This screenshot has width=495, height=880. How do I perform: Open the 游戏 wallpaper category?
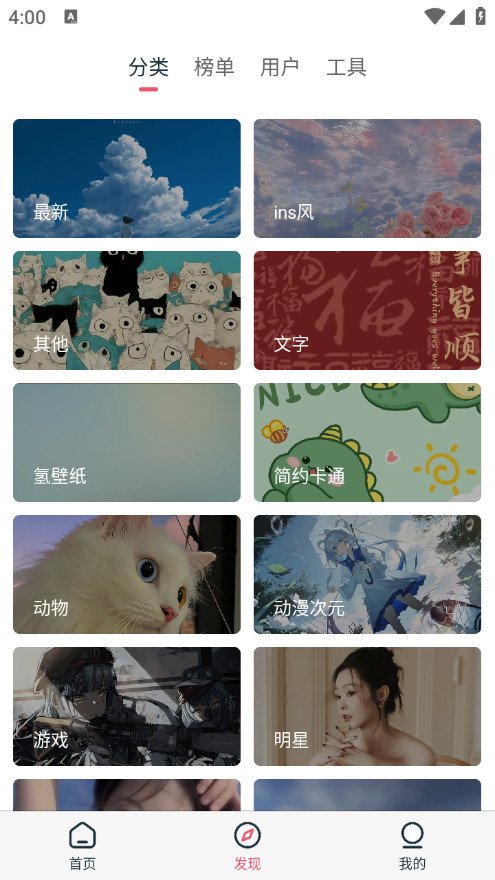[127, 707]
